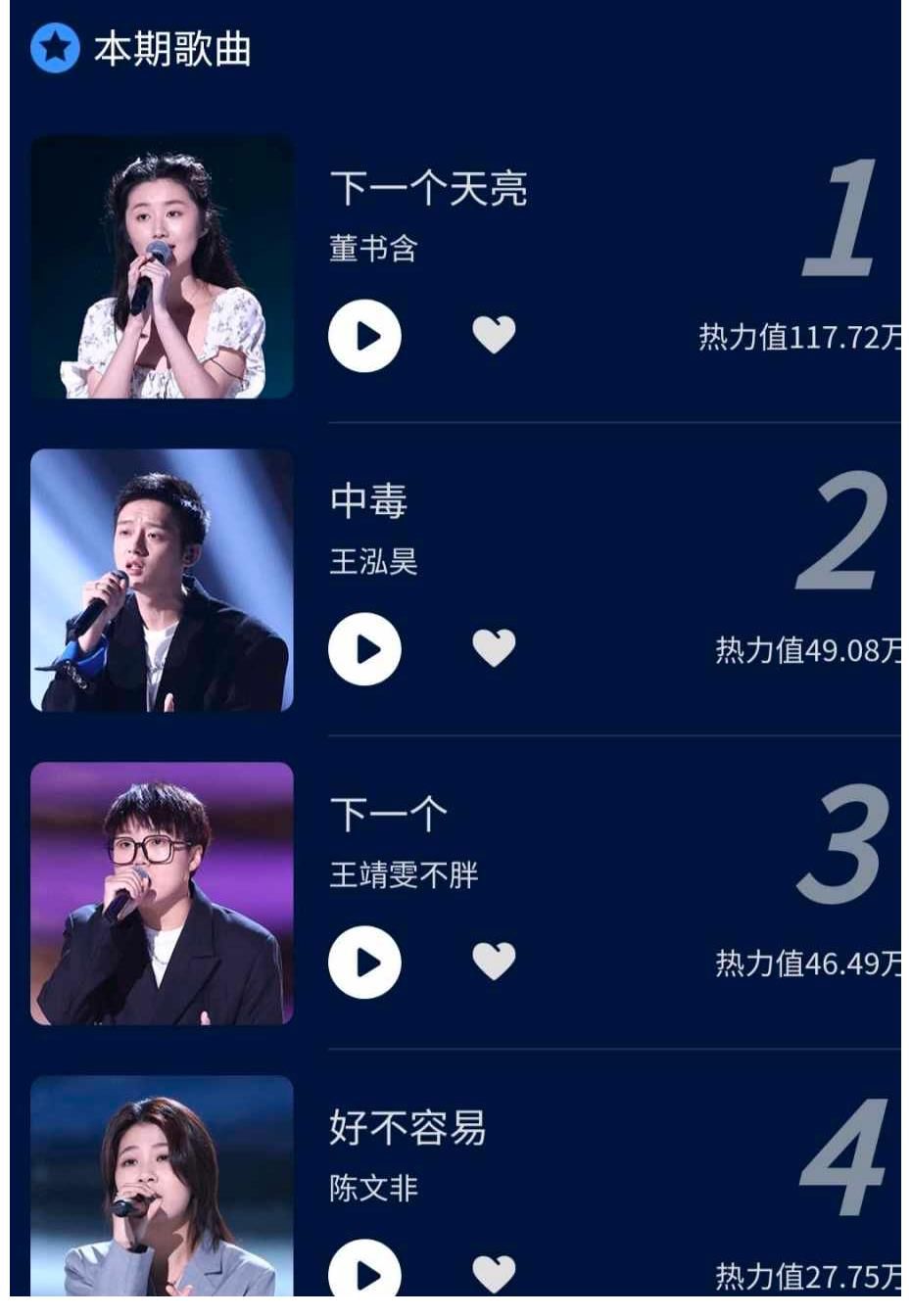Play 中毒 by 王泓昊

(x=365, y=646)
